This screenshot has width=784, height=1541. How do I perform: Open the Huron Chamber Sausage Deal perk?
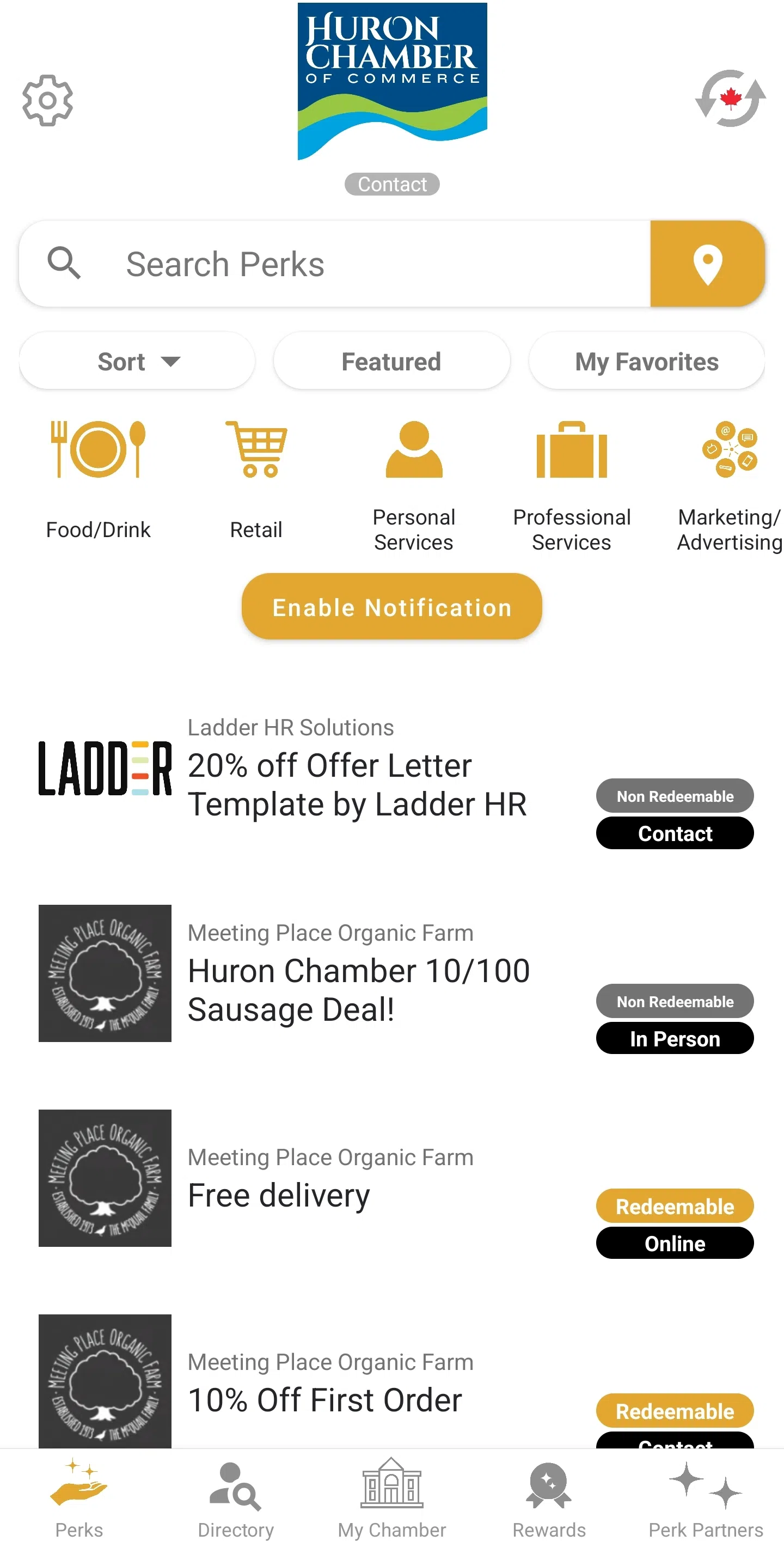point(358,989)
